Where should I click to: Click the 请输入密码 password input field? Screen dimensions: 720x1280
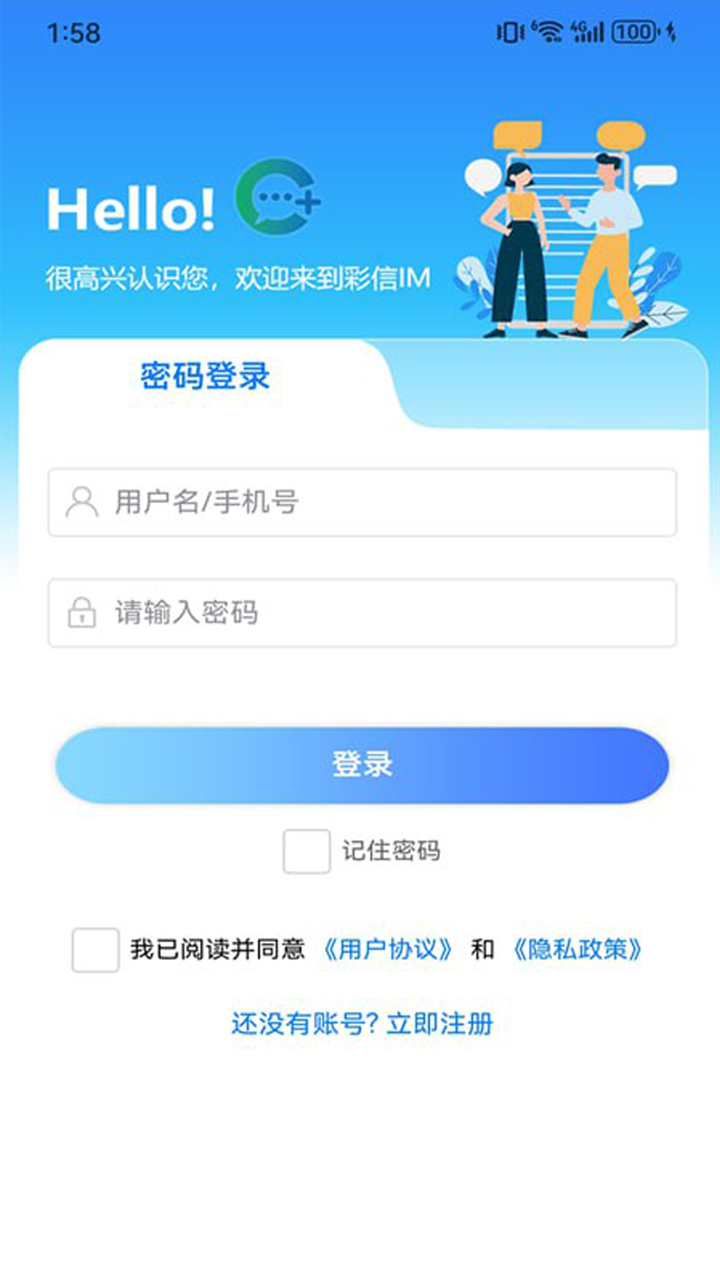(360, 613)
